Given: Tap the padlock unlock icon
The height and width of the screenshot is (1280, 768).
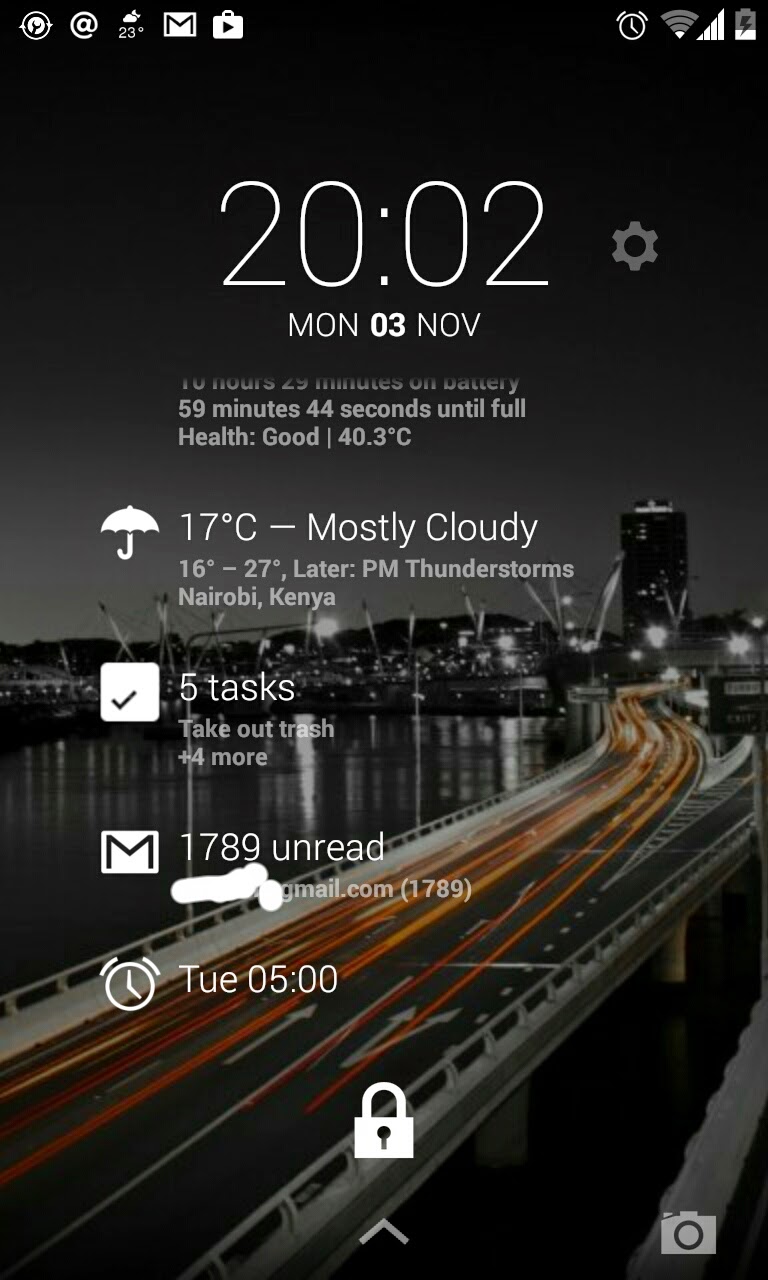Looking at the screenshot, I should click(x=384, y=1121).
